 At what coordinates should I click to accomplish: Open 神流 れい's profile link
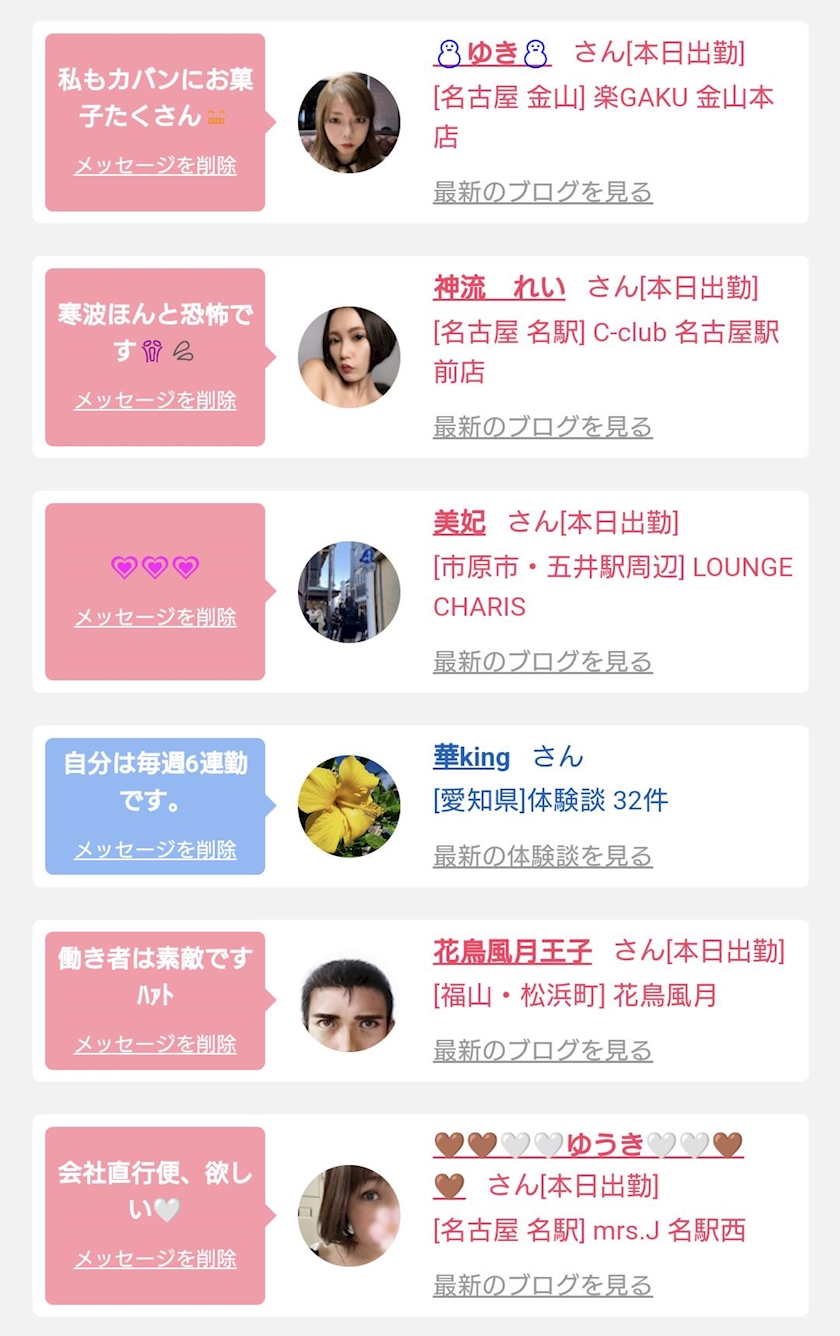(x=499, y=288)
